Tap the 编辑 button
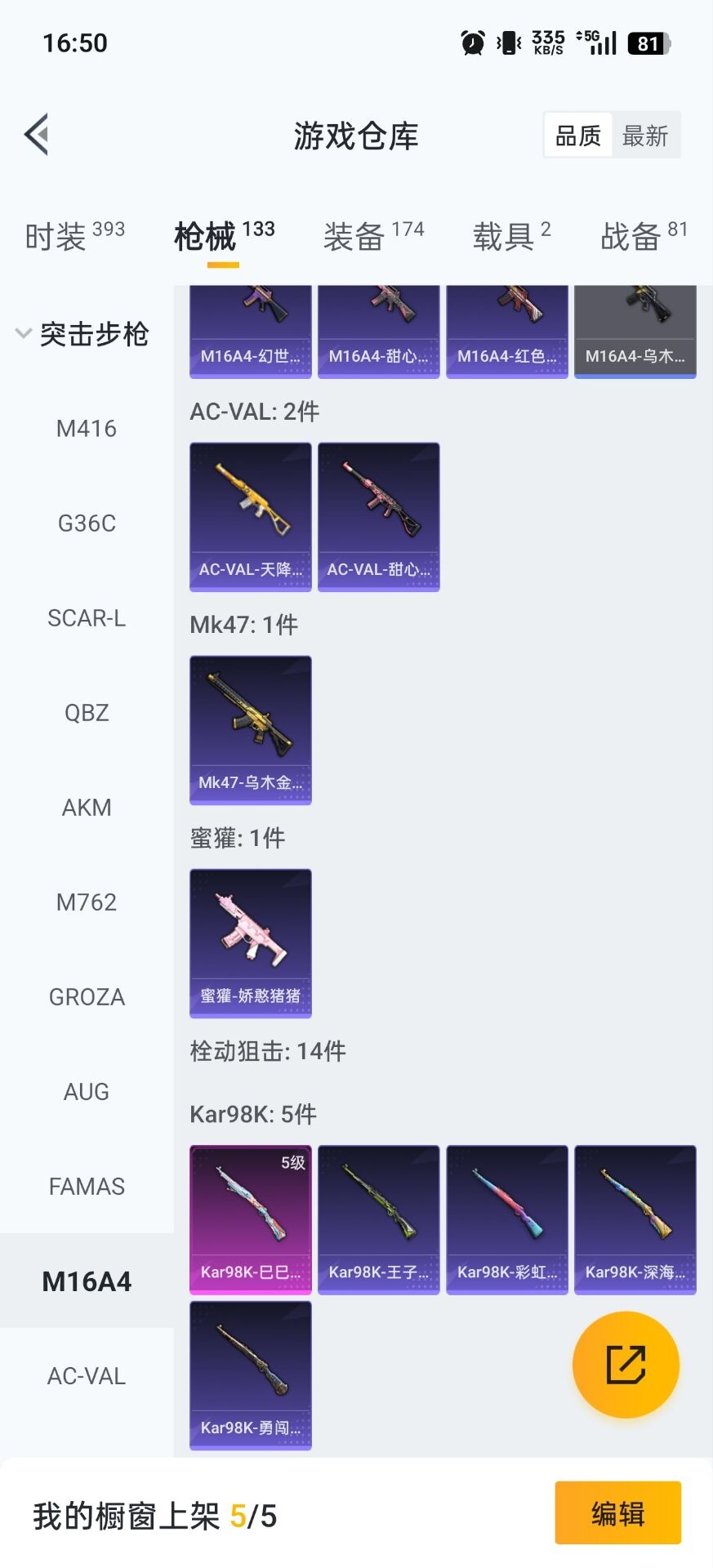 [x=617, y=1513]
